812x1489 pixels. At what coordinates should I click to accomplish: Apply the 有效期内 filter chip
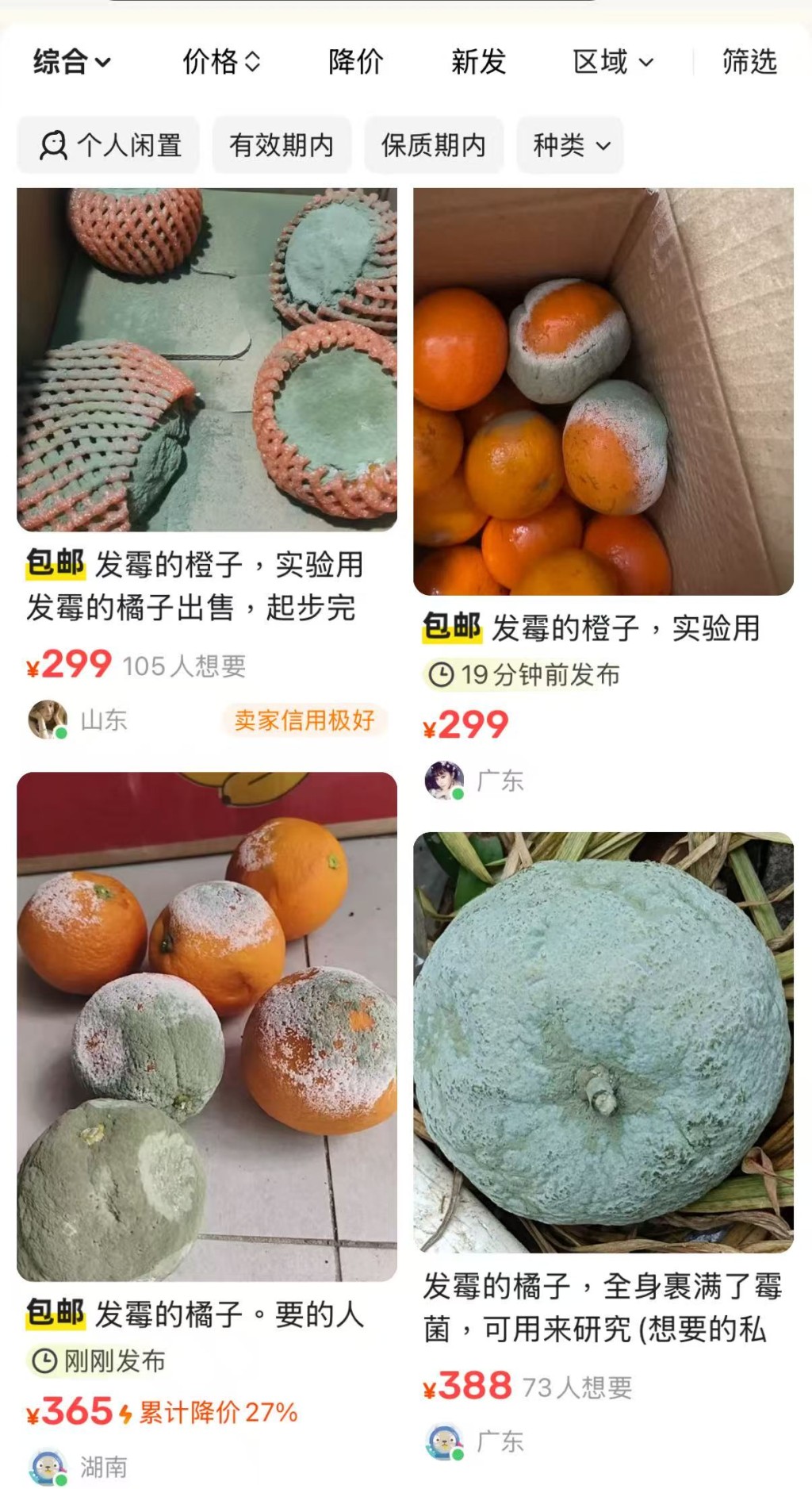click(x=282, y=145)
